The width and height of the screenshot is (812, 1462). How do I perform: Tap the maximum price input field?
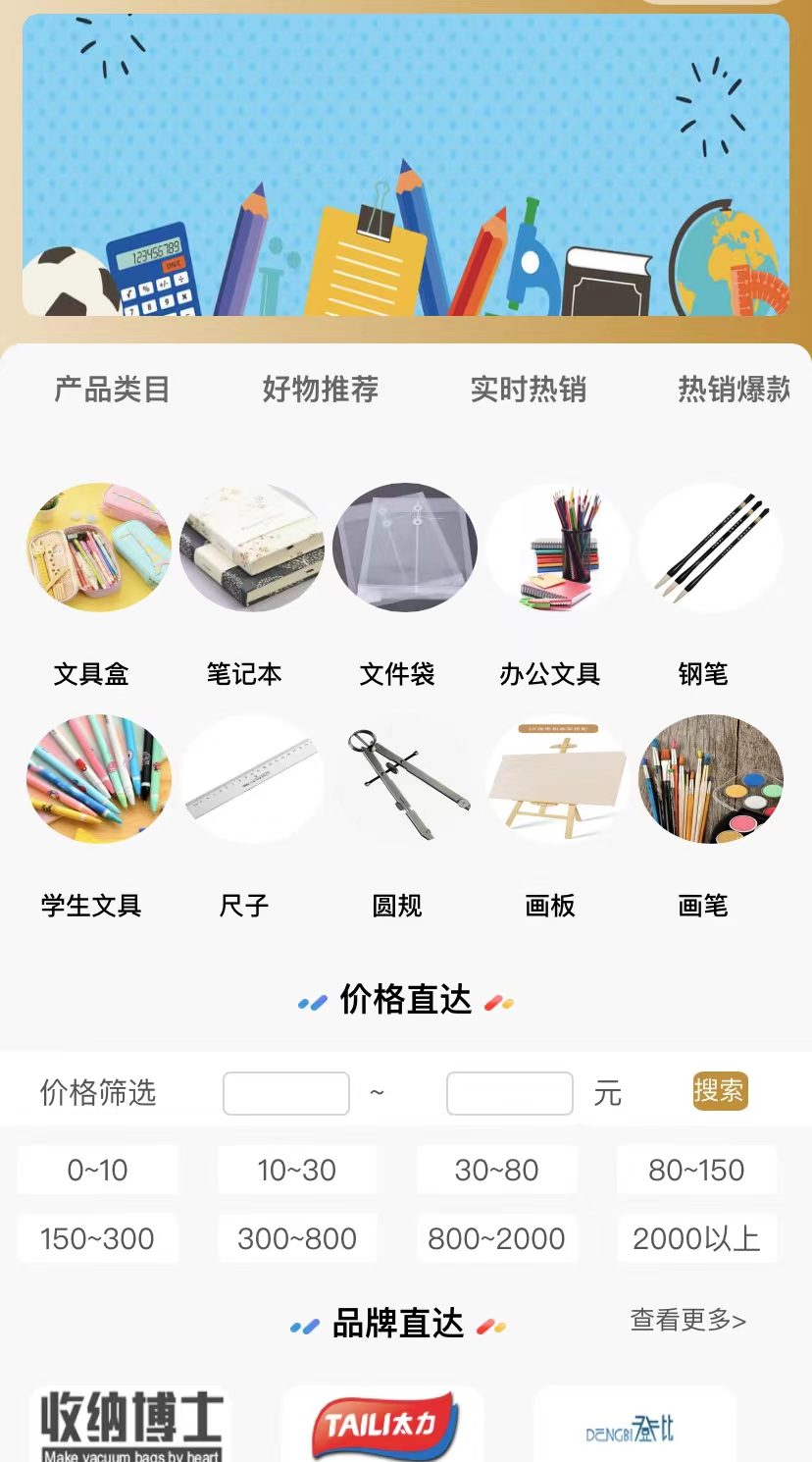tap(509, 1093)
